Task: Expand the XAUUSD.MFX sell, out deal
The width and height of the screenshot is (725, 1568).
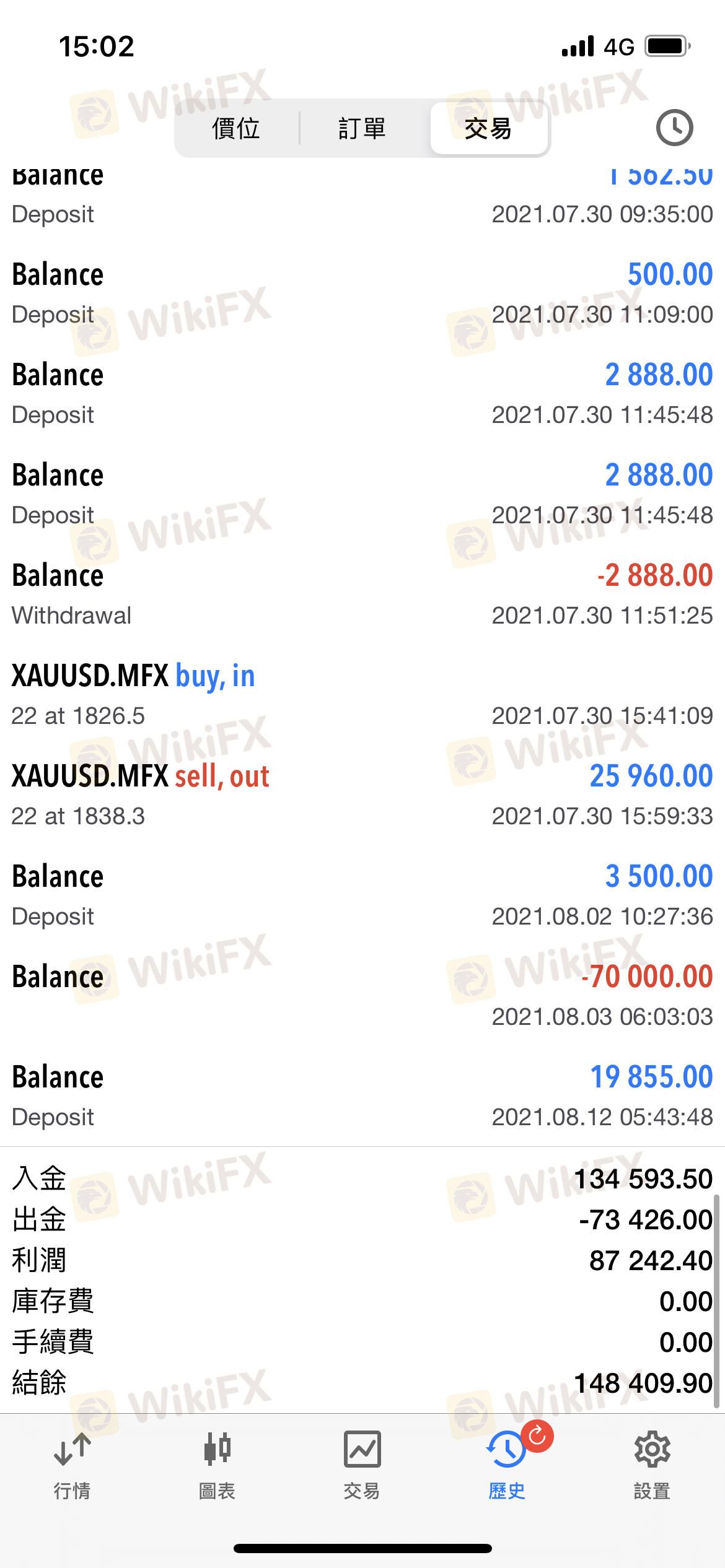Action: tap(362, 795)
